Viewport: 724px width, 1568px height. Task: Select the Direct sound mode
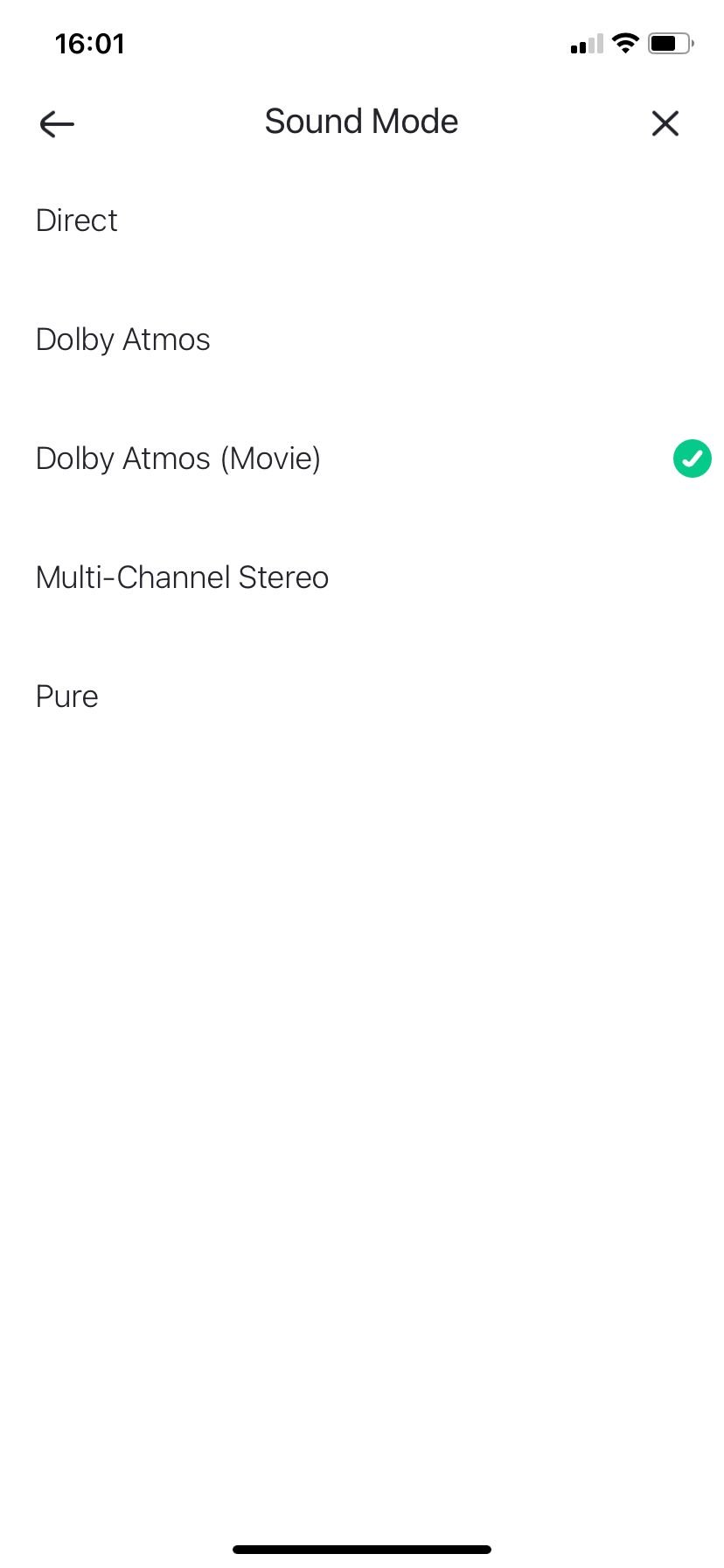click(362, 220)
